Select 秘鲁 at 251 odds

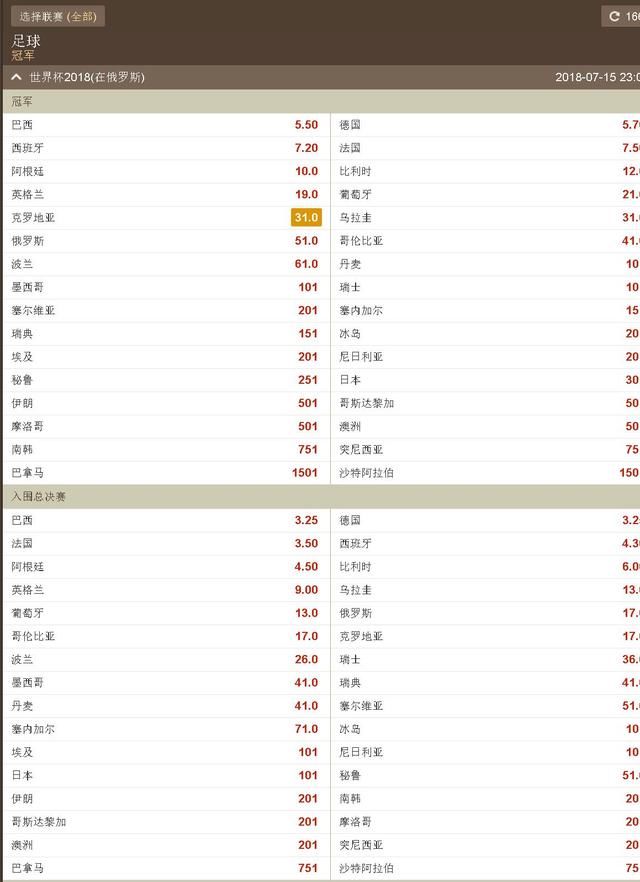[306, 380]
